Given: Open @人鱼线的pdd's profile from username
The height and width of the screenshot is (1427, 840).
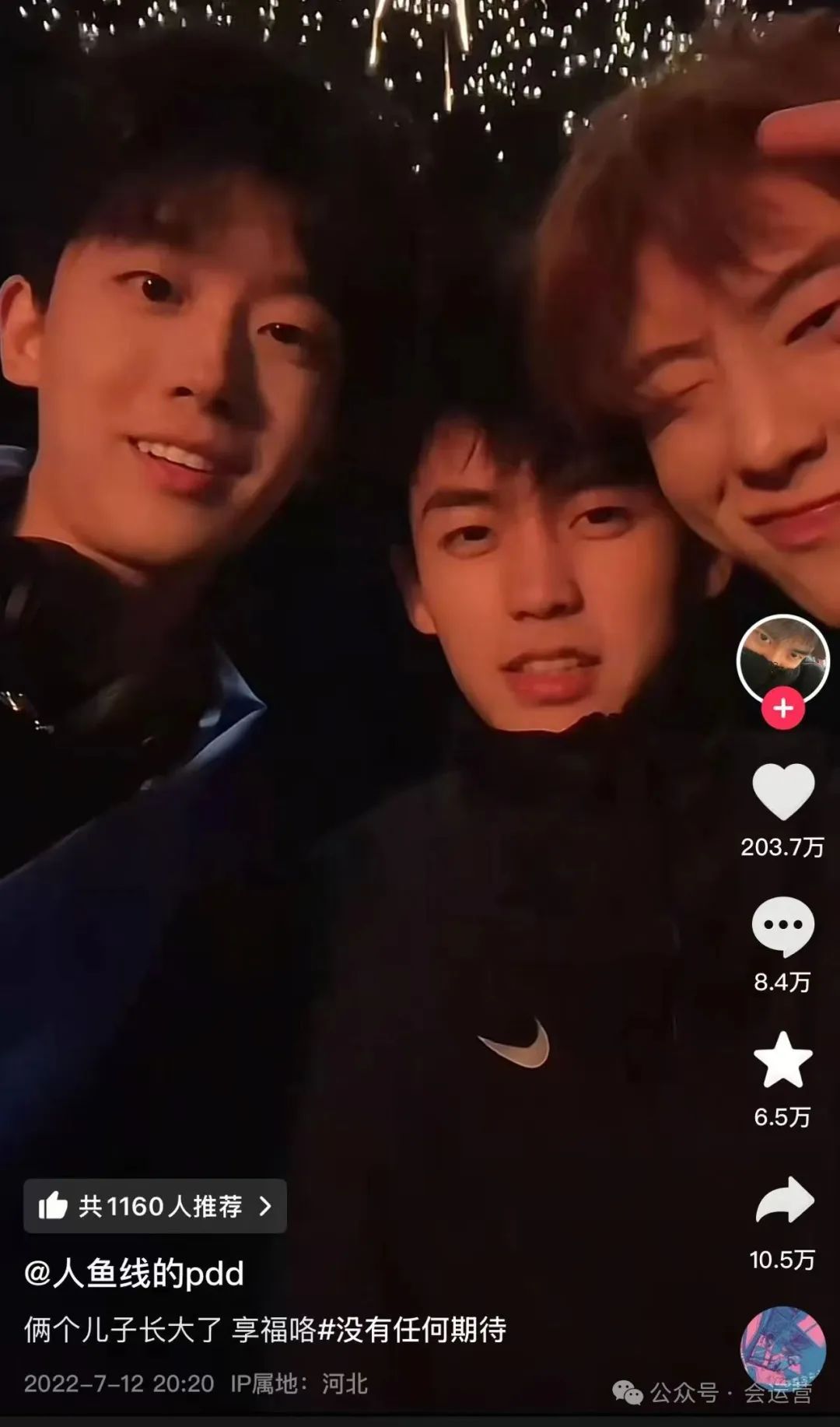Looking at the screenshot, I should point(134,1274).
